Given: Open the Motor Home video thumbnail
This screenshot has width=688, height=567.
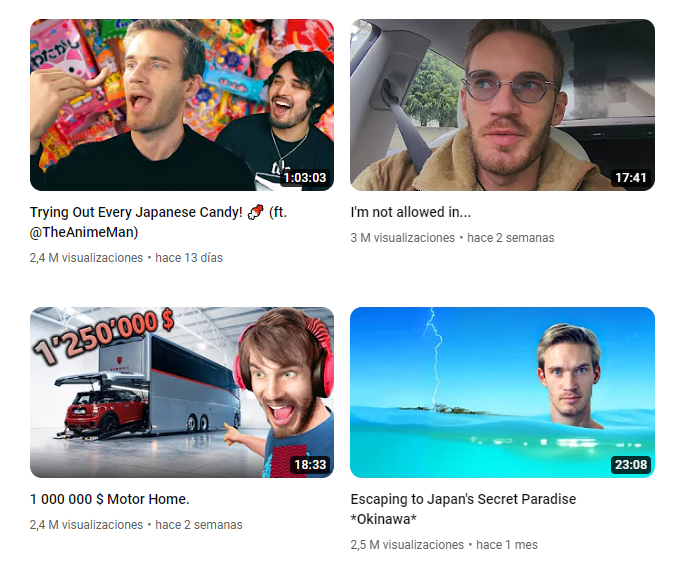Looking at the screenshot, I should (182, 392).
